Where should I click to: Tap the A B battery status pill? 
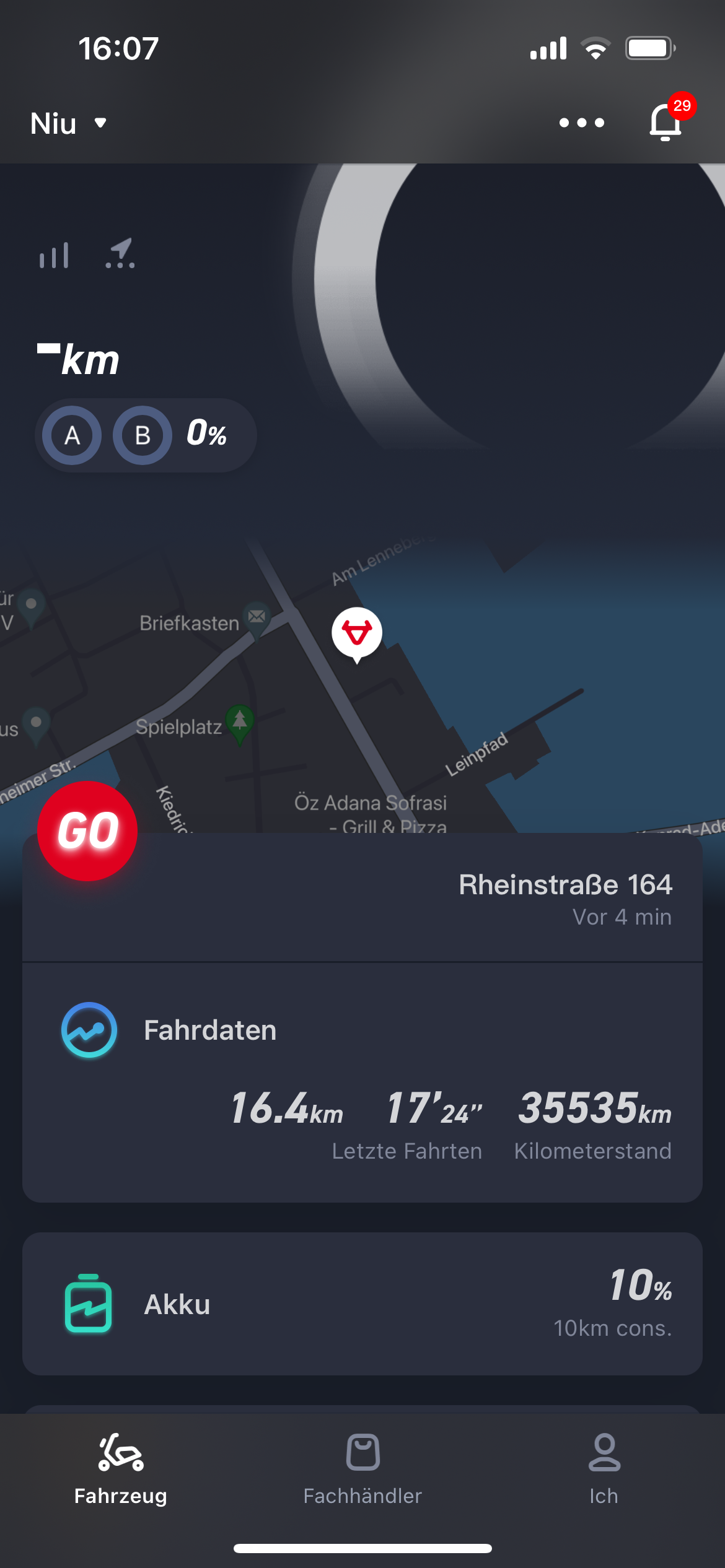[x=146, y=435]
